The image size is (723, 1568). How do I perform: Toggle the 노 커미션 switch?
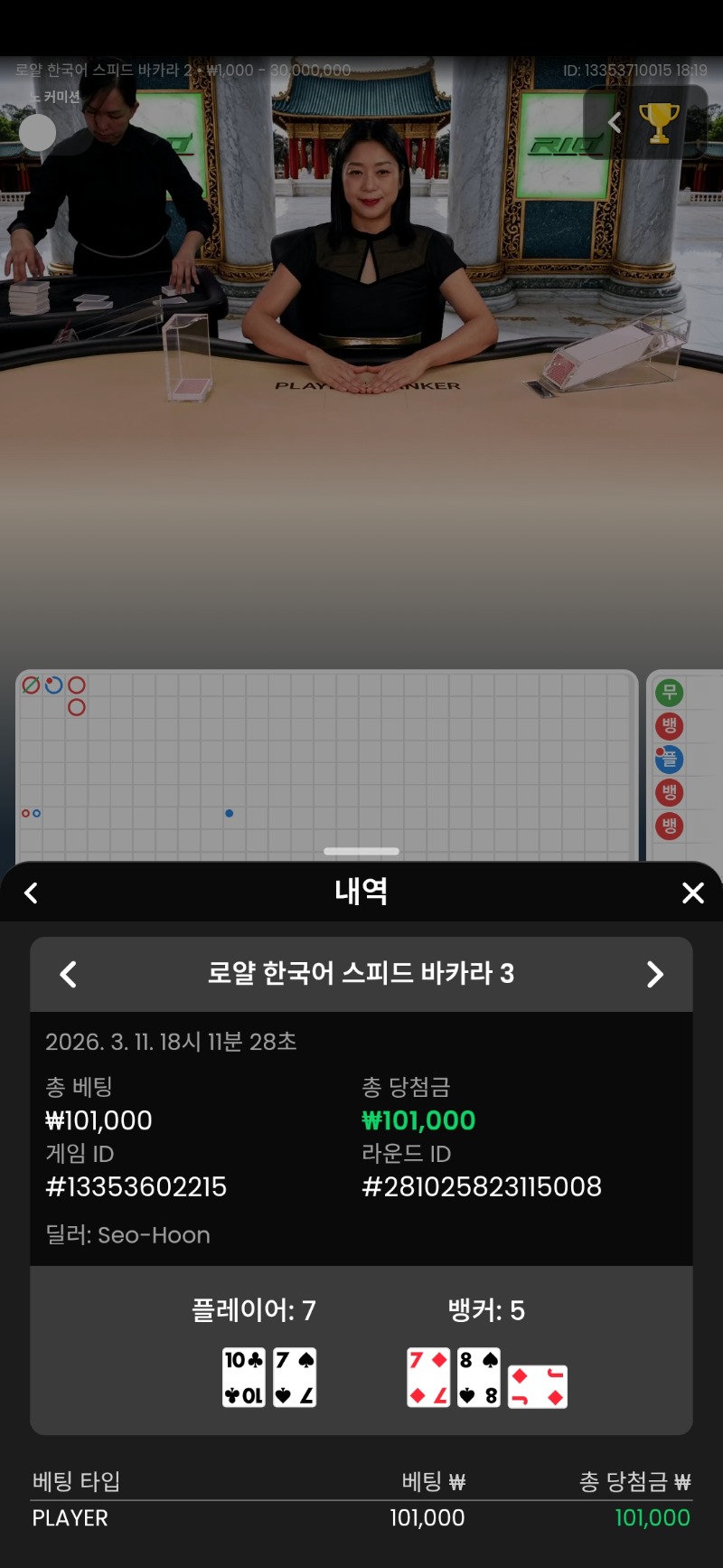(x=38, y=132)
